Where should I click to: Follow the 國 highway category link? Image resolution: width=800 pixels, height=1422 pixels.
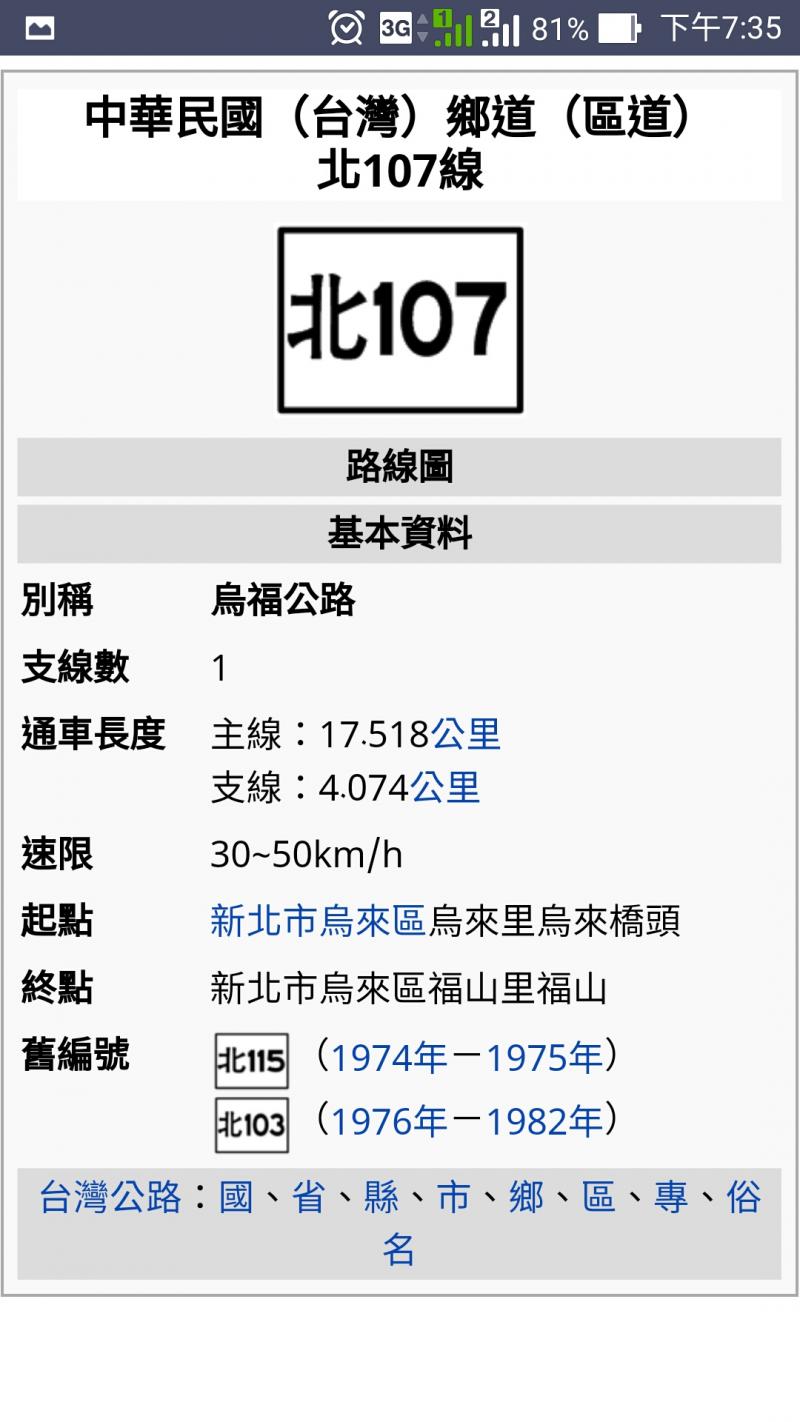[x=237, y=1197]
